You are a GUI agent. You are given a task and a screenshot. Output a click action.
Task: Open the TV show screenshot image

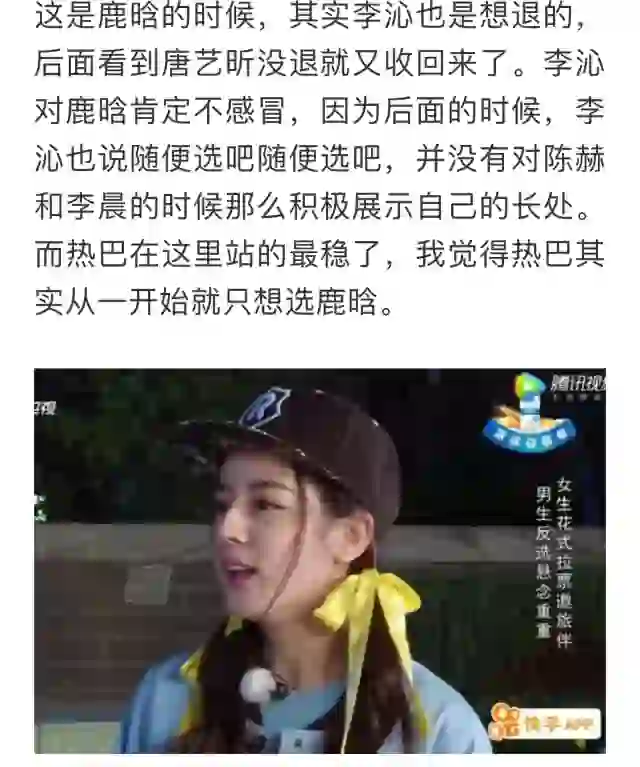pos(320,560)
